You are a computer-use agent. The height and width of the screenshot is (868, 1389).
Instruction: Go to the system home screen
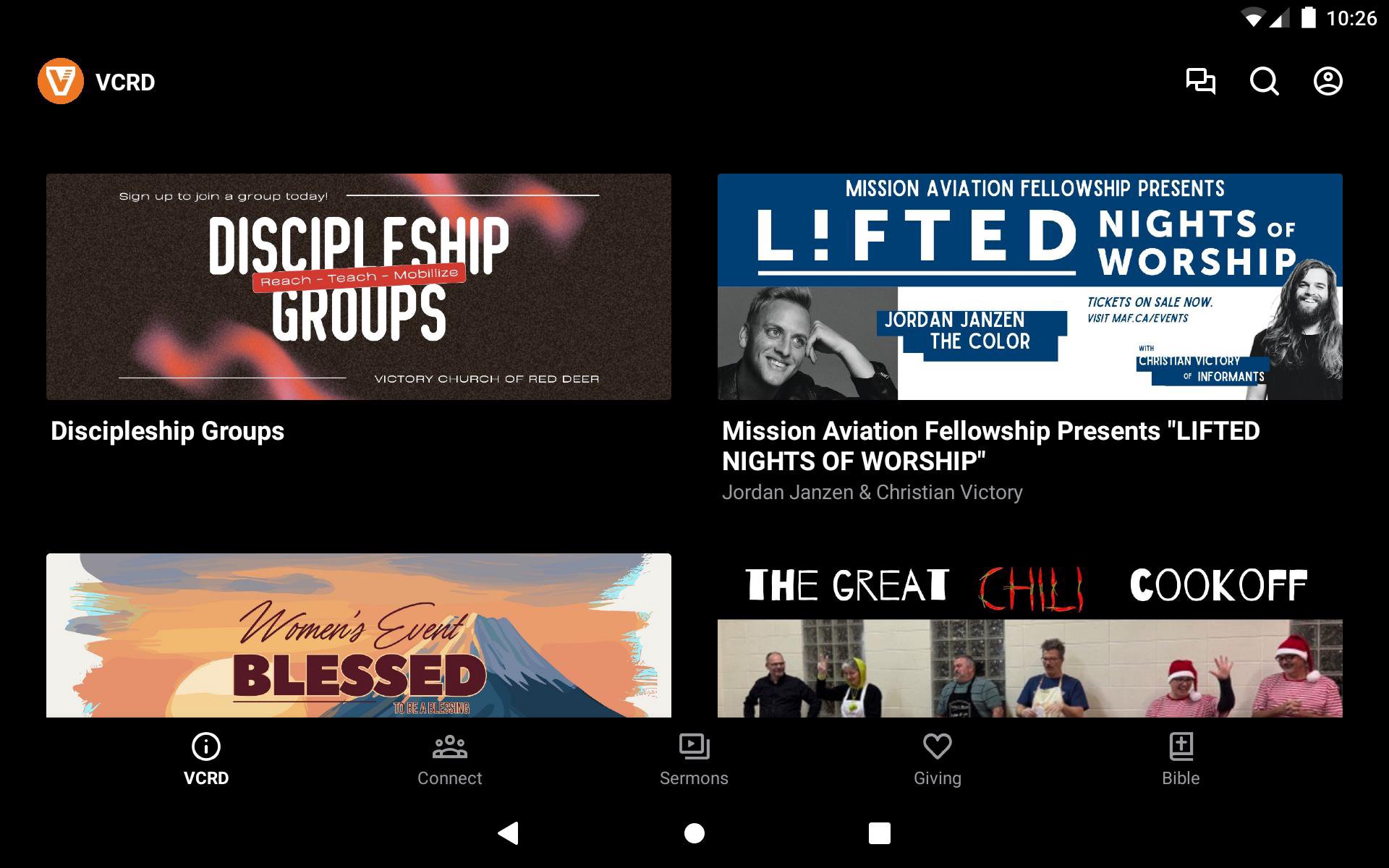pos(694,833)
